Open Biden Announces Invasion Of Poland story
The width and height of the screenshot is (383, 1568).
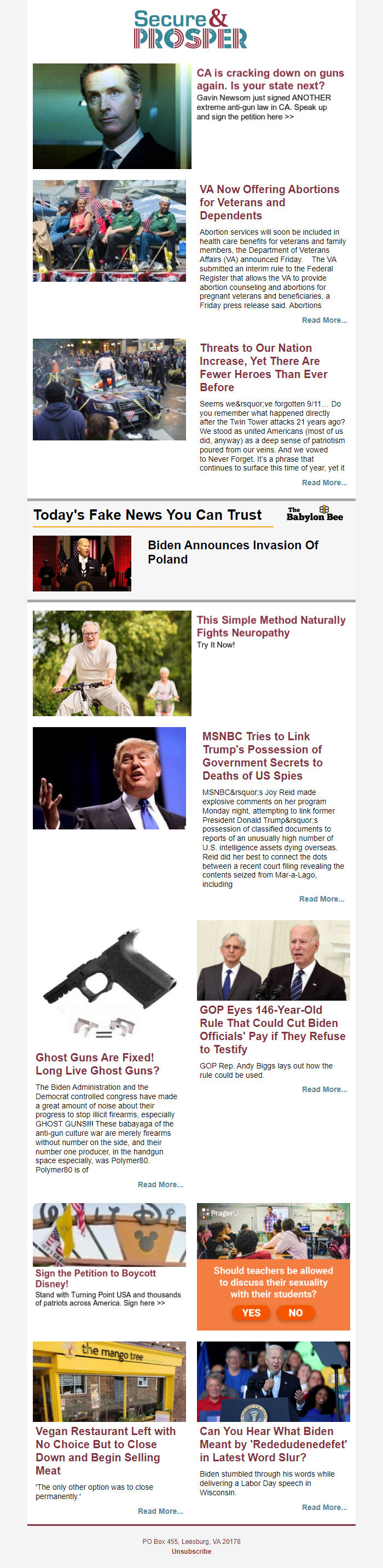coord(233,551)
